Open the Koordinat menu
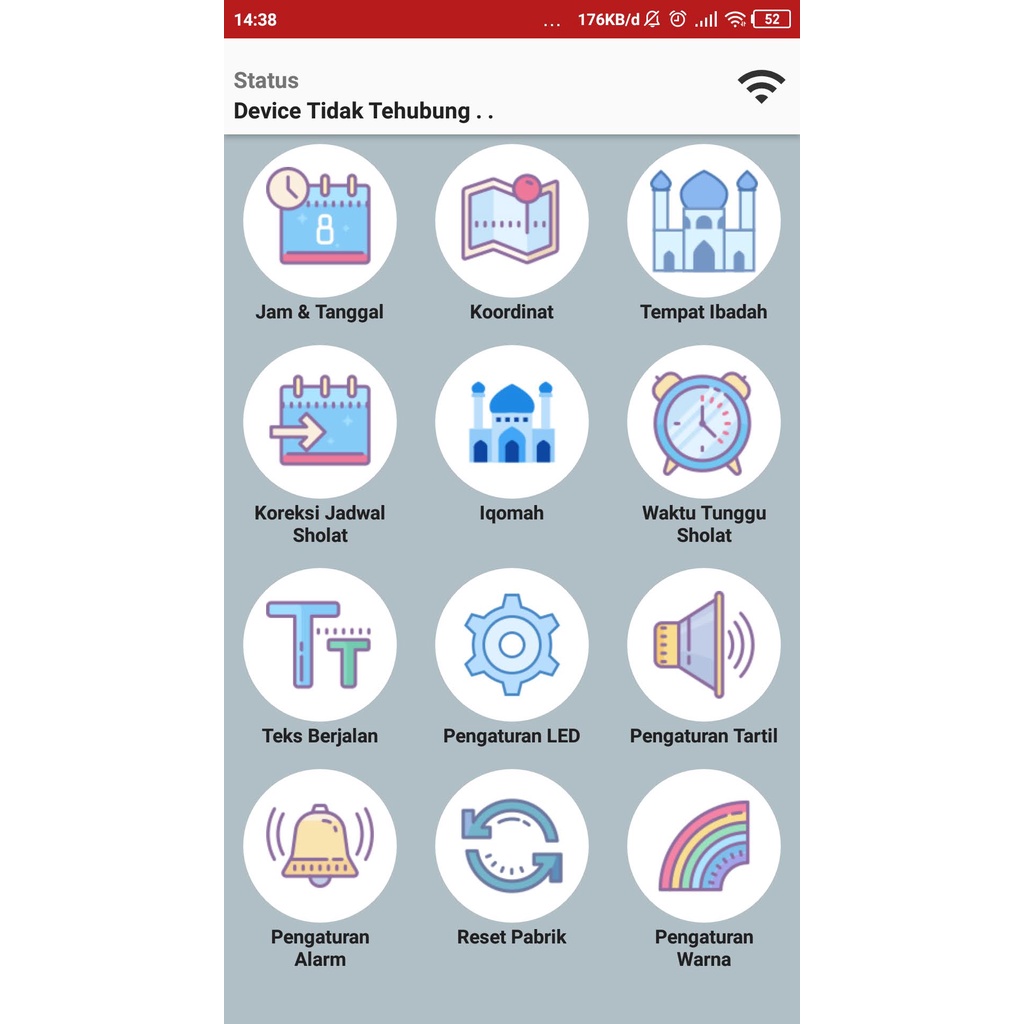The height and width of the screenshot is (1024, 1024). 512,221
